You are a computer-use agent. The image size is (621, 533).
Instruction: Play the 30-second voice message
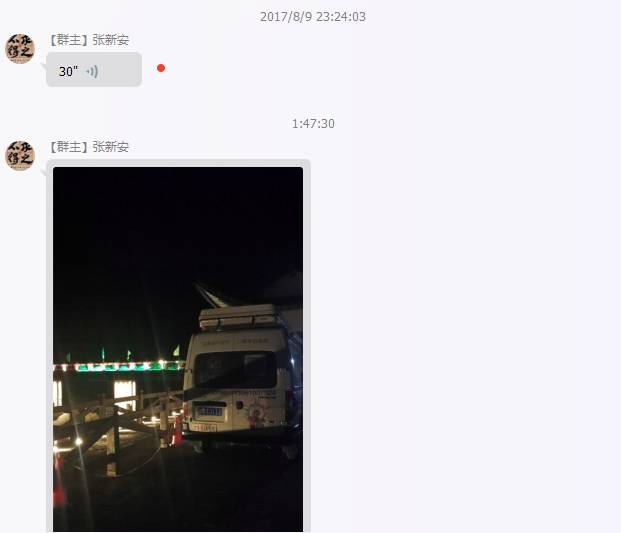(92, 71)
